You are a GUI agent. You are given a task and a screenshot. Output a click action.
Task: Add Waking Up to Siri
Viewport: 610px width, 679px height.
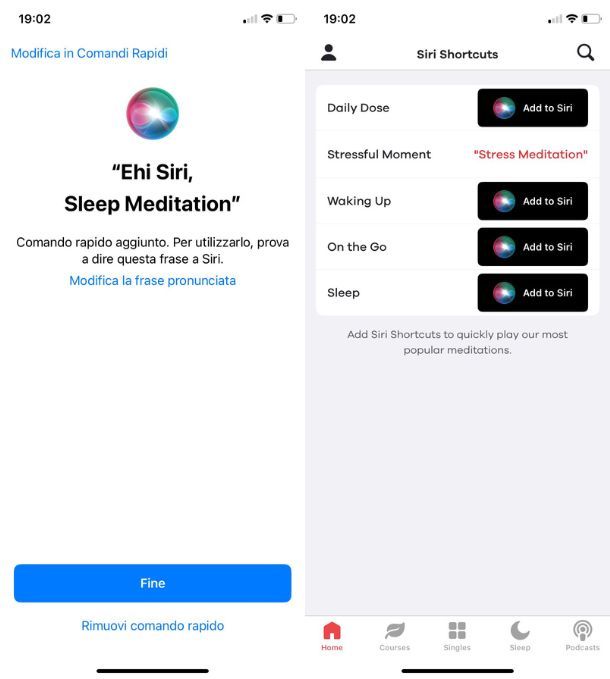(x=532, y=201)
